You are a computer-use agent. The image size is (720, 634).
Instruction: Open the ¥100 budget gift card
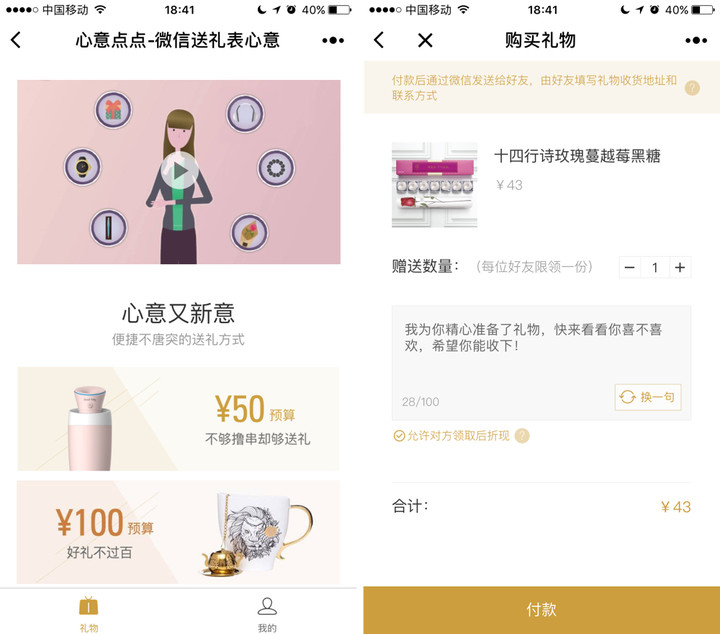[178, 532]
